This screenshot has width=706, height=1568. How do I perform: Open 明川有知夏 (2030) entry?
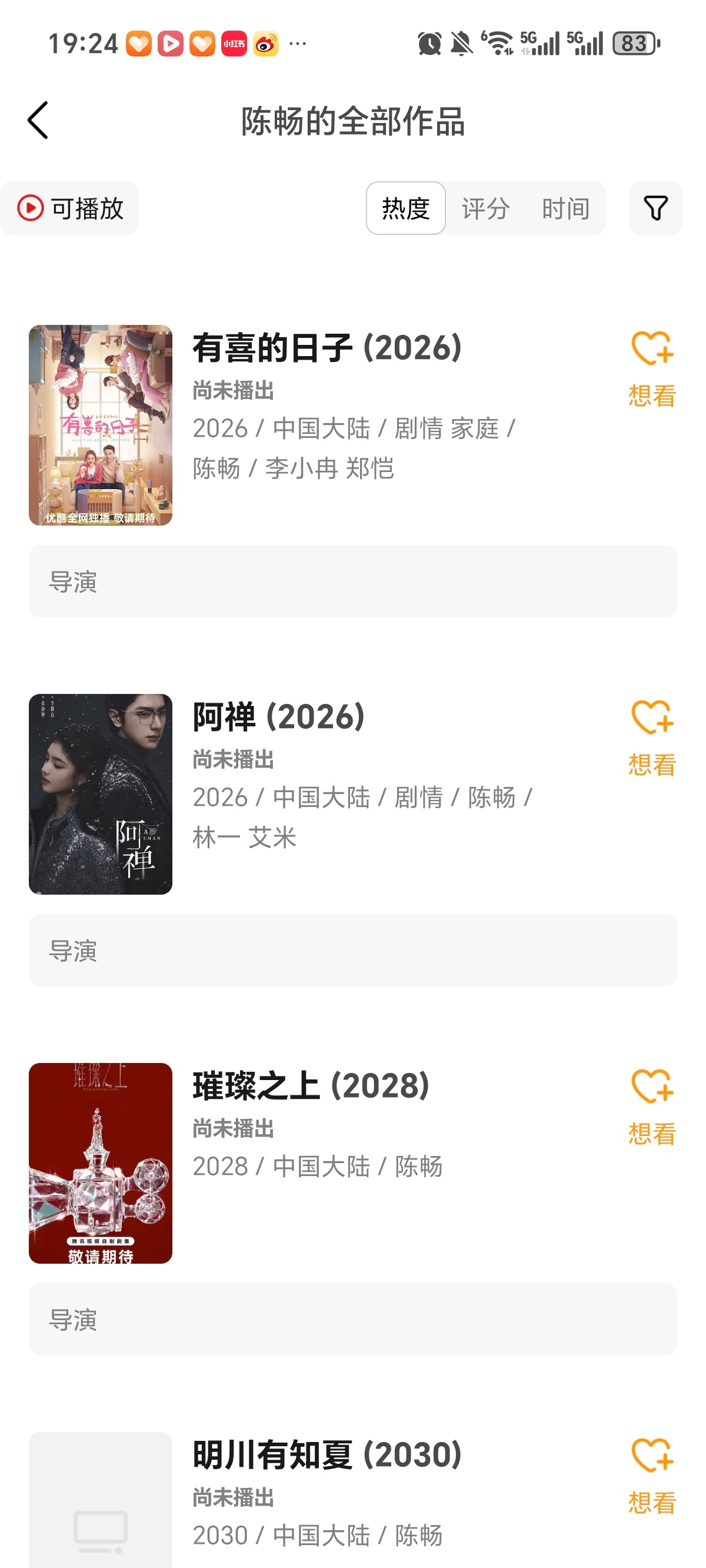[327, 1456]
